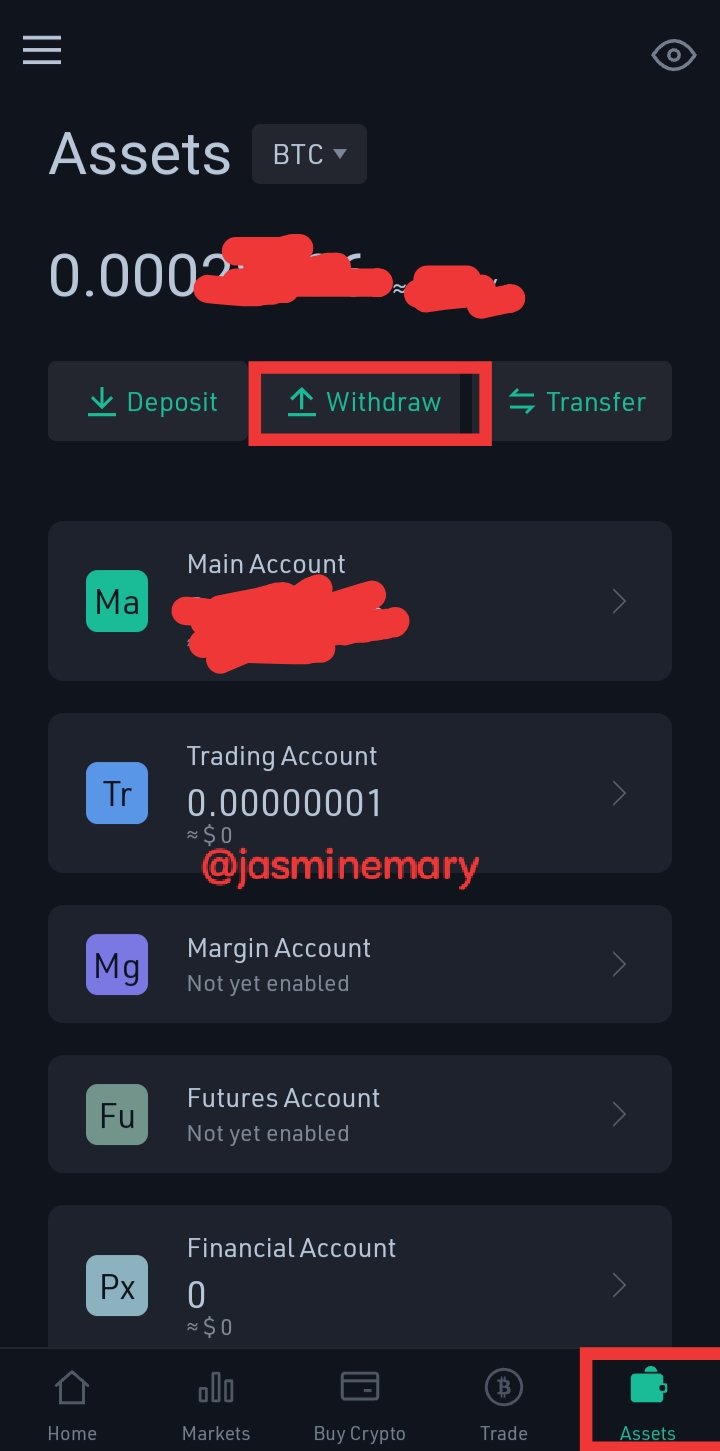Screen dimensions: 720x1451
Task: Open the Financial Account row
Action: [x=360, y=1278]
